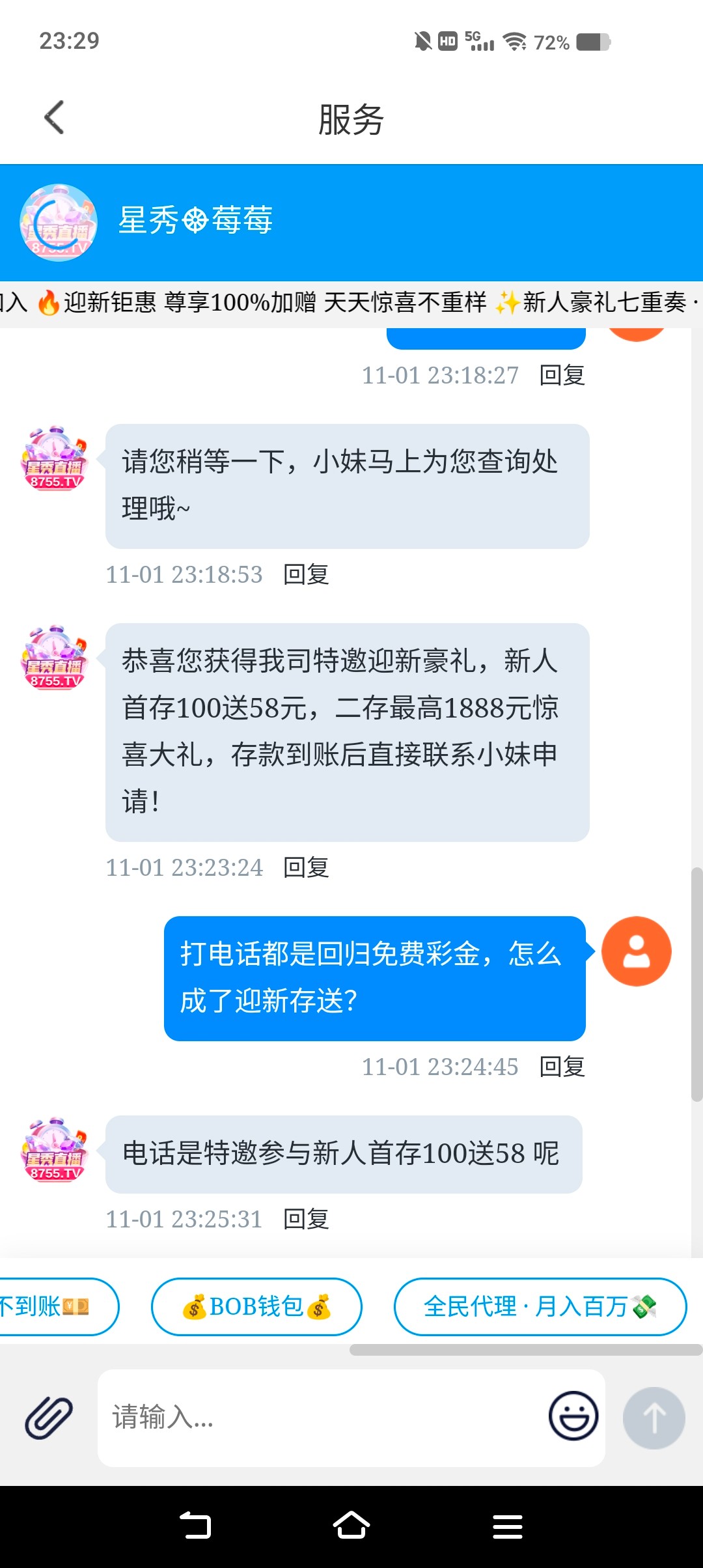703x1568 pixels.
Task: Reply to your message sent at 23:24:45
Action: [562, 1067]
